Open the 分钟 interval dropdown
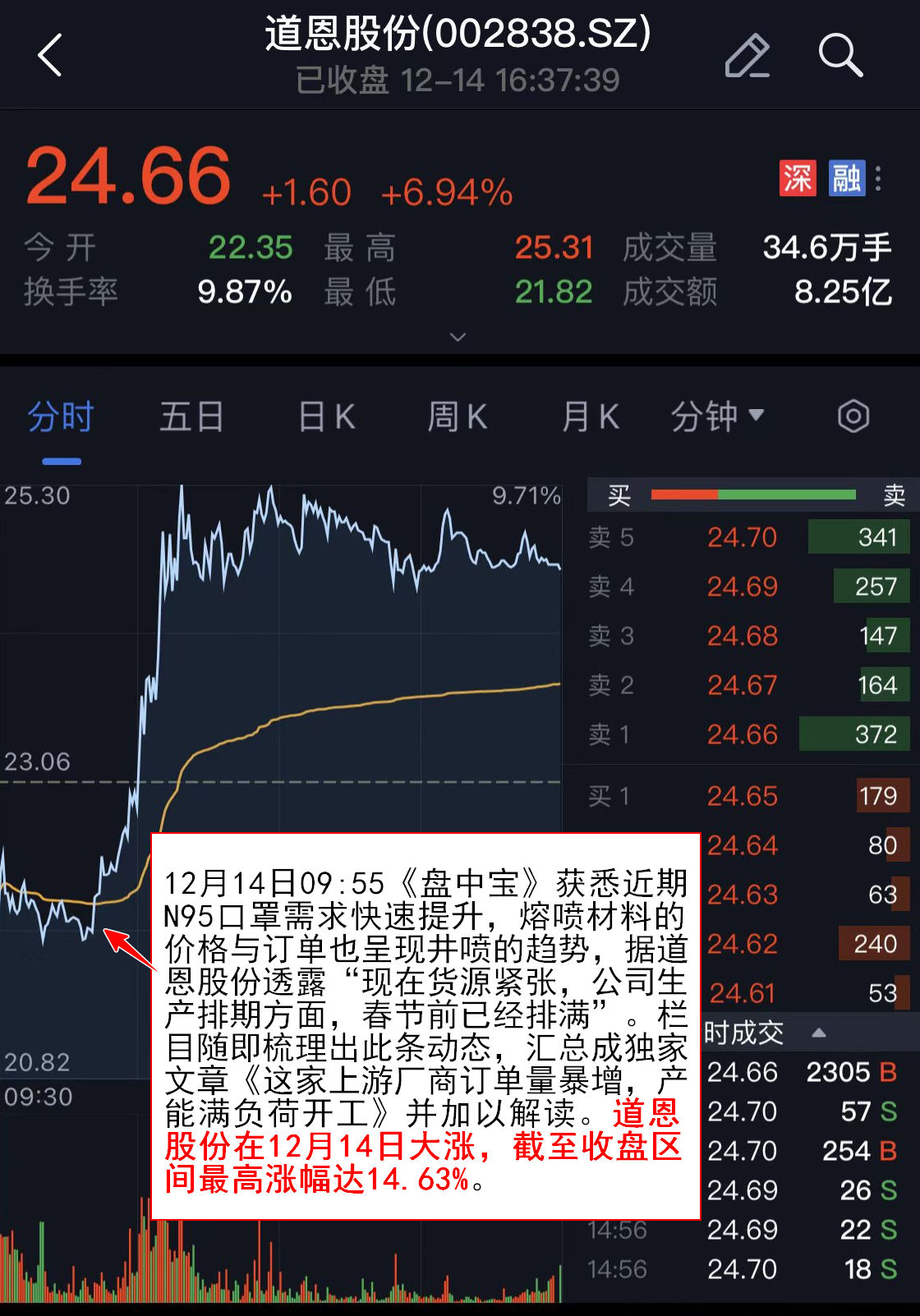This screenshot has width=920, height=1316. click(x=717, y=416)
